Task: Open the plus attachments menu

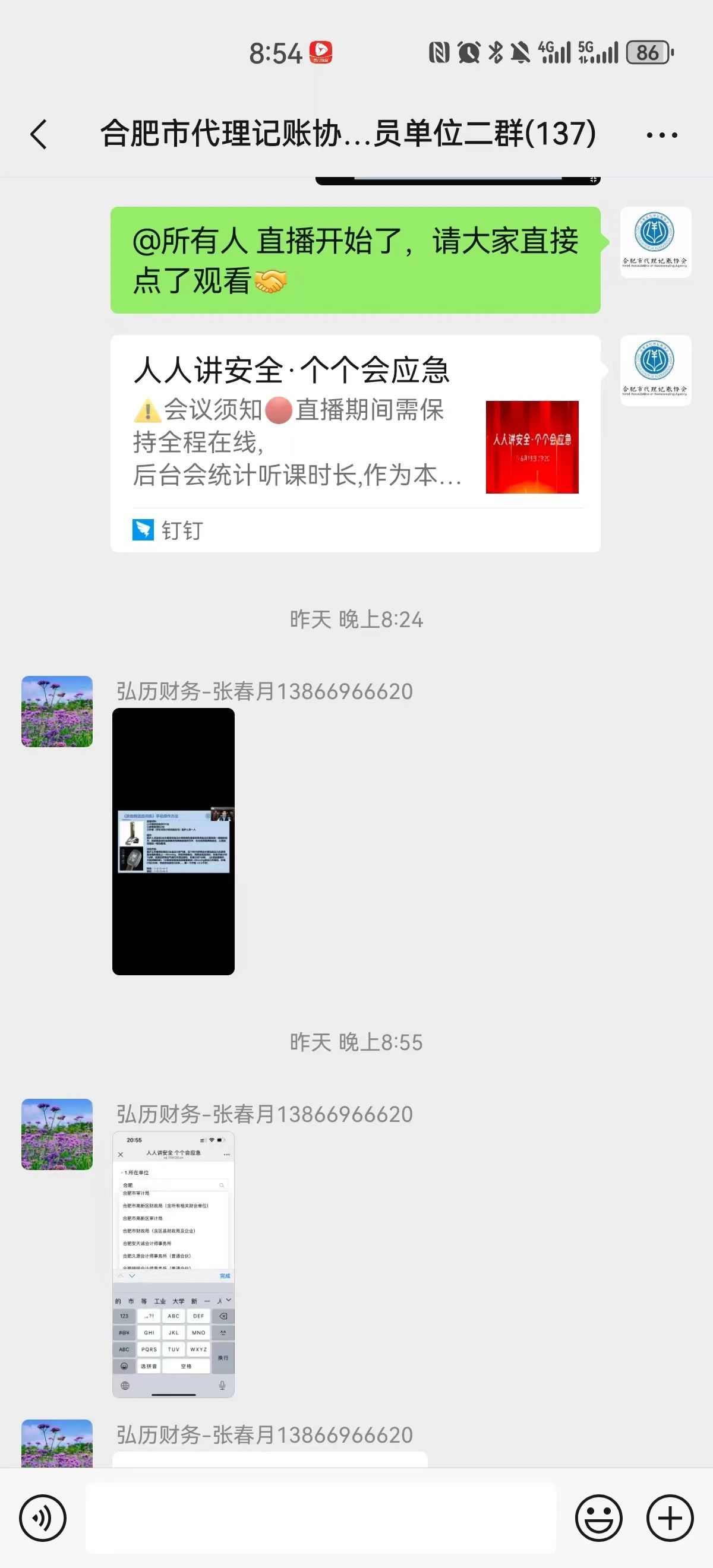Action: [670, 1518]
